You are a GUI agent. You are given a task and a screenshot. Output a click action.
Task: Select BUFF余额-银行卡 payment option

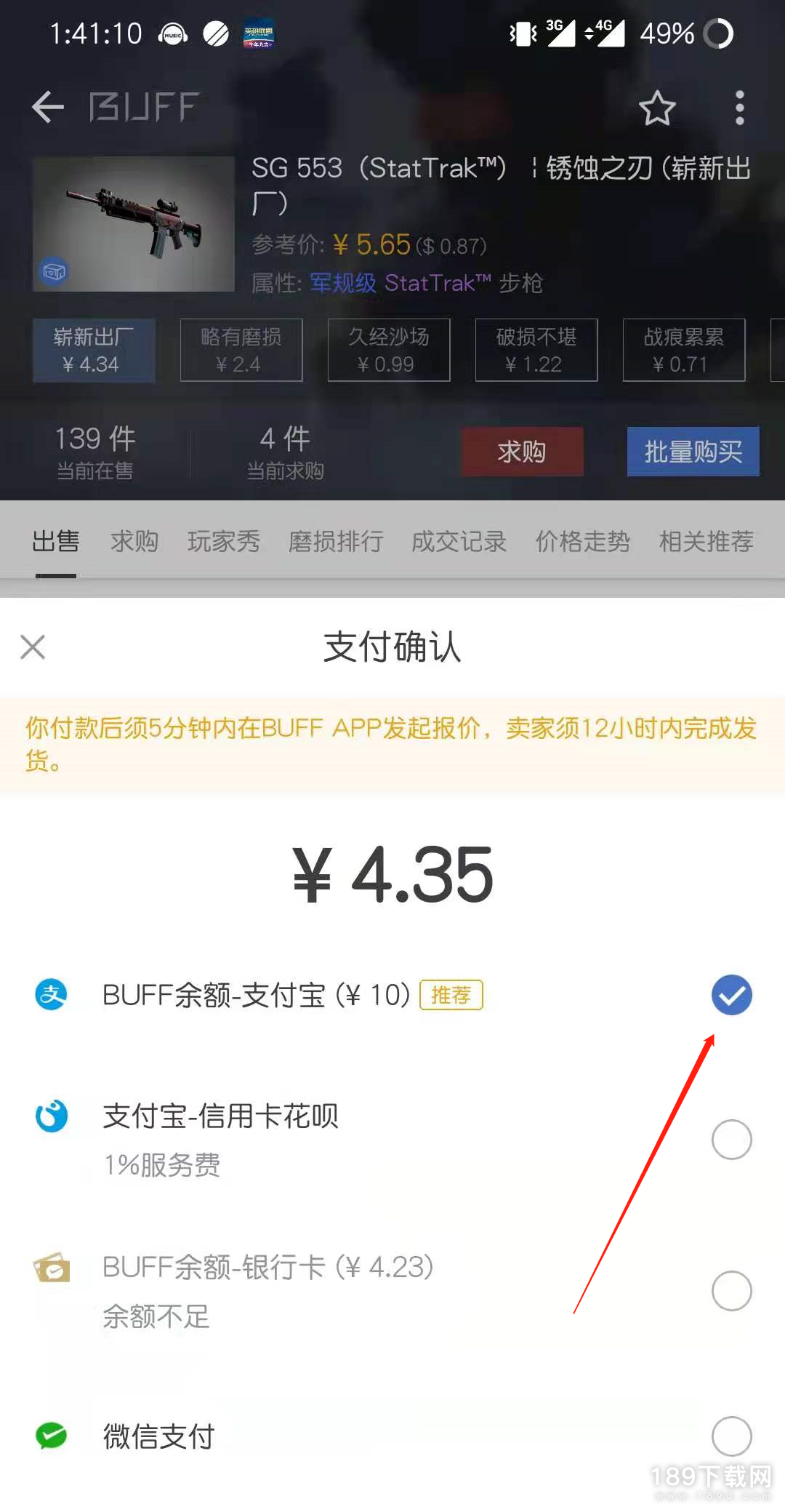[x=731, y=1291]
